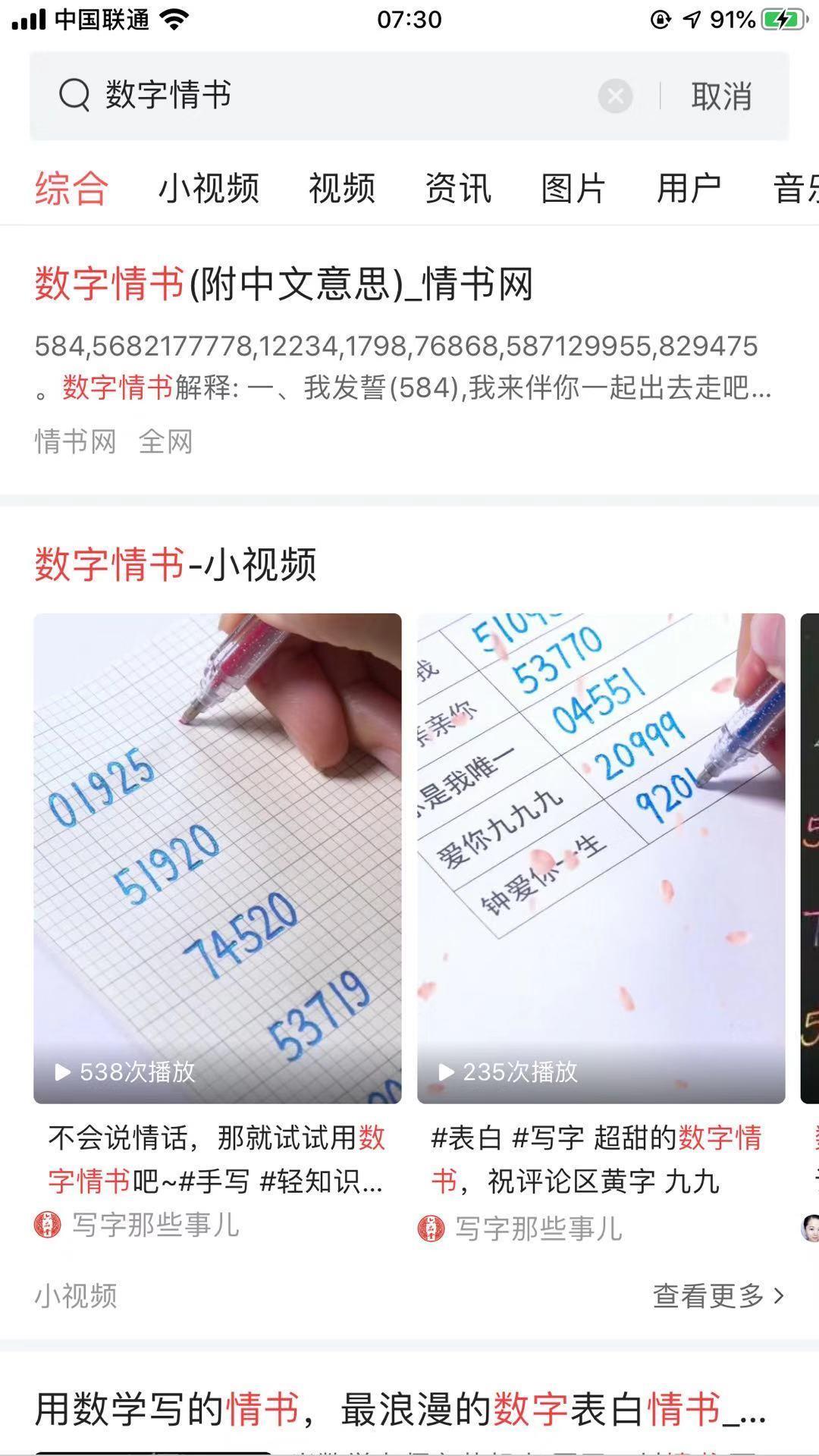
Task: Clear the search text with the X icon
Action: 615,96
